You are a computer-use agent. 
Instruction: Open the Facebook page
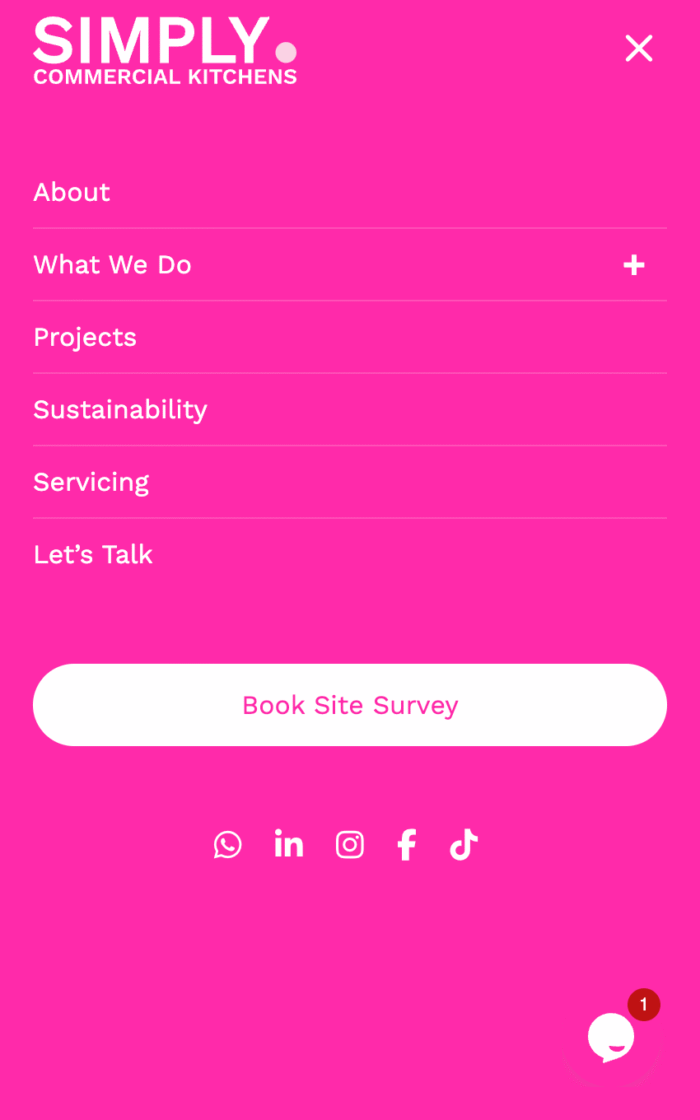click(x=406, y=845)
